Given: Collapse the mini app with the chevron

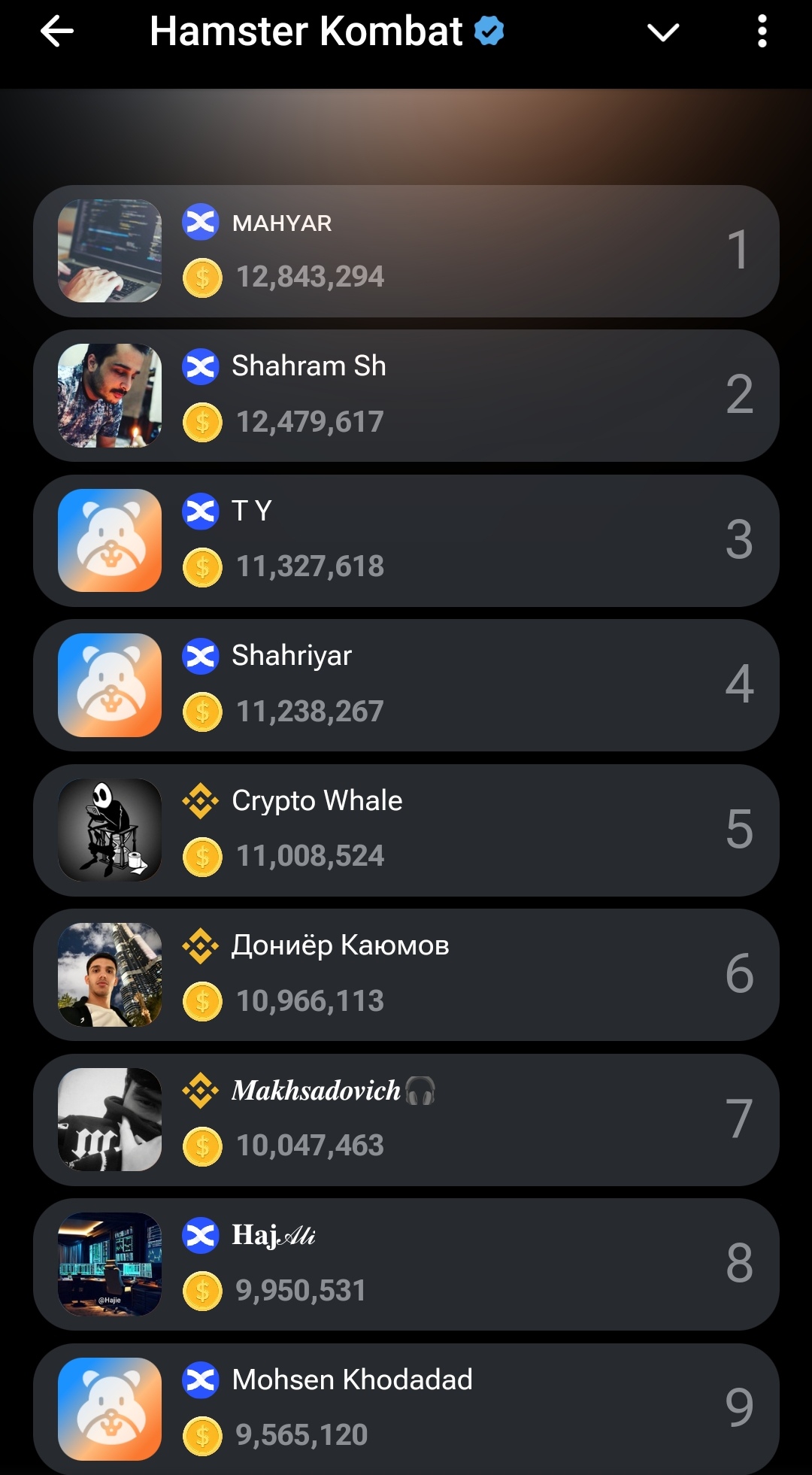Looking at the screenshot, I should (x=662, y=32).
